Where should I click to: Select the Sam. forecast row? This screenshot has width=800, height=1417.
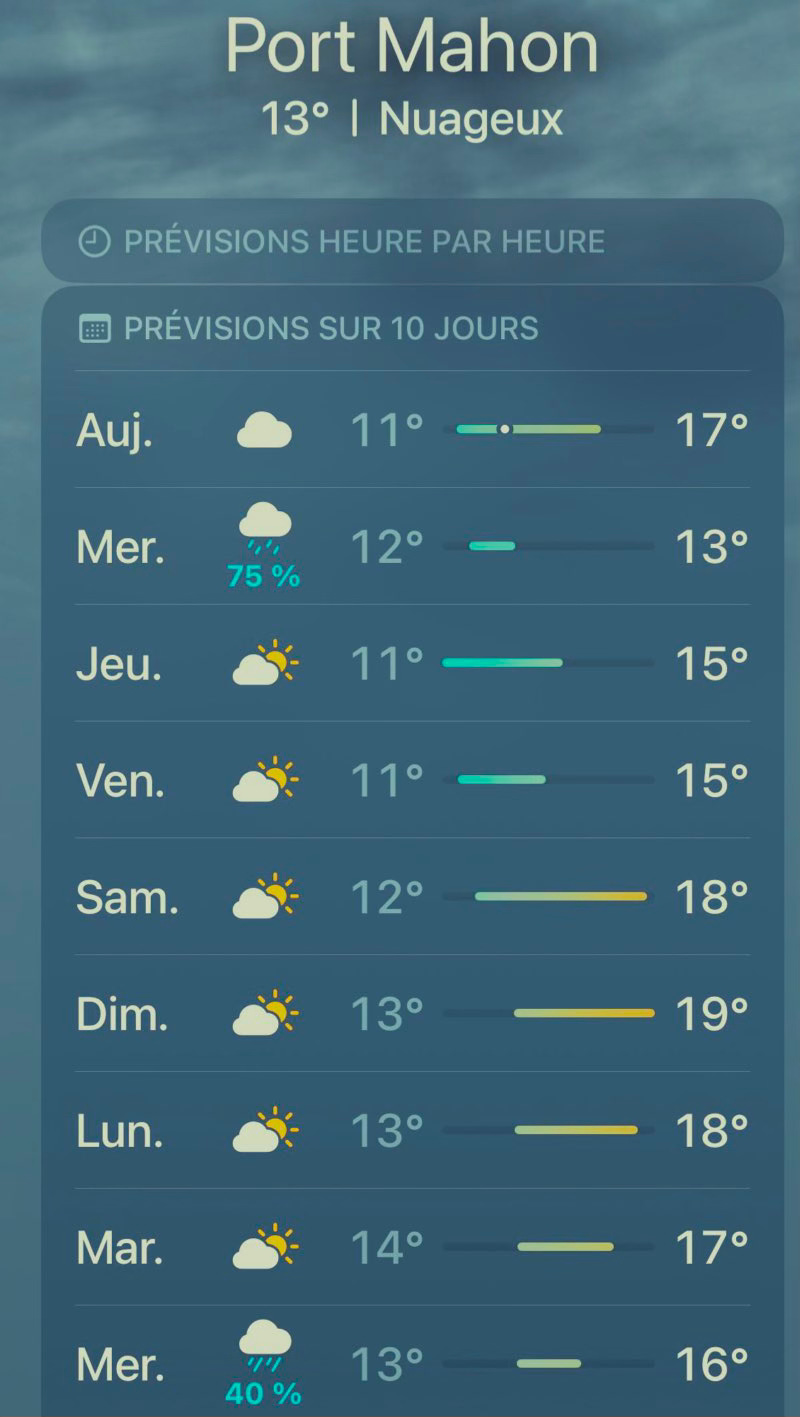tap(412, 897)
